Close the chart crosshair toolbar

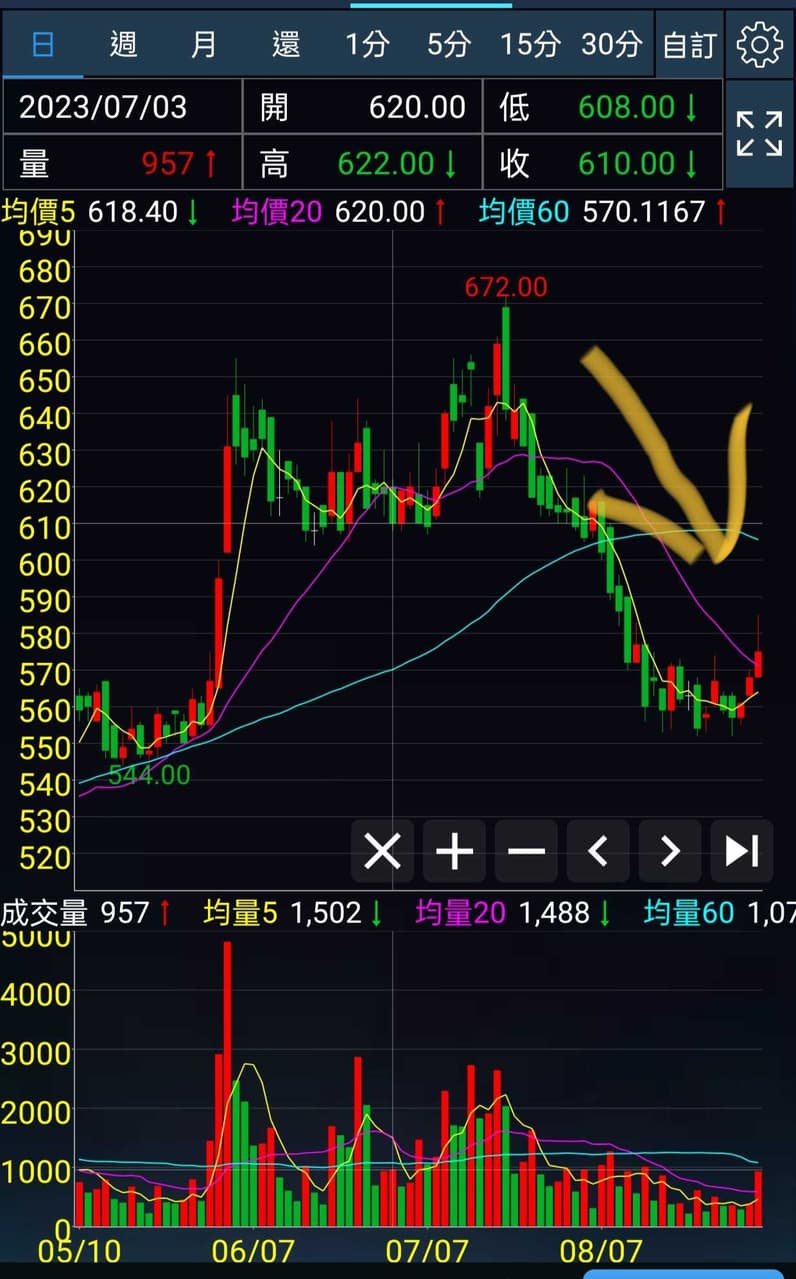(x=382, y=852)
